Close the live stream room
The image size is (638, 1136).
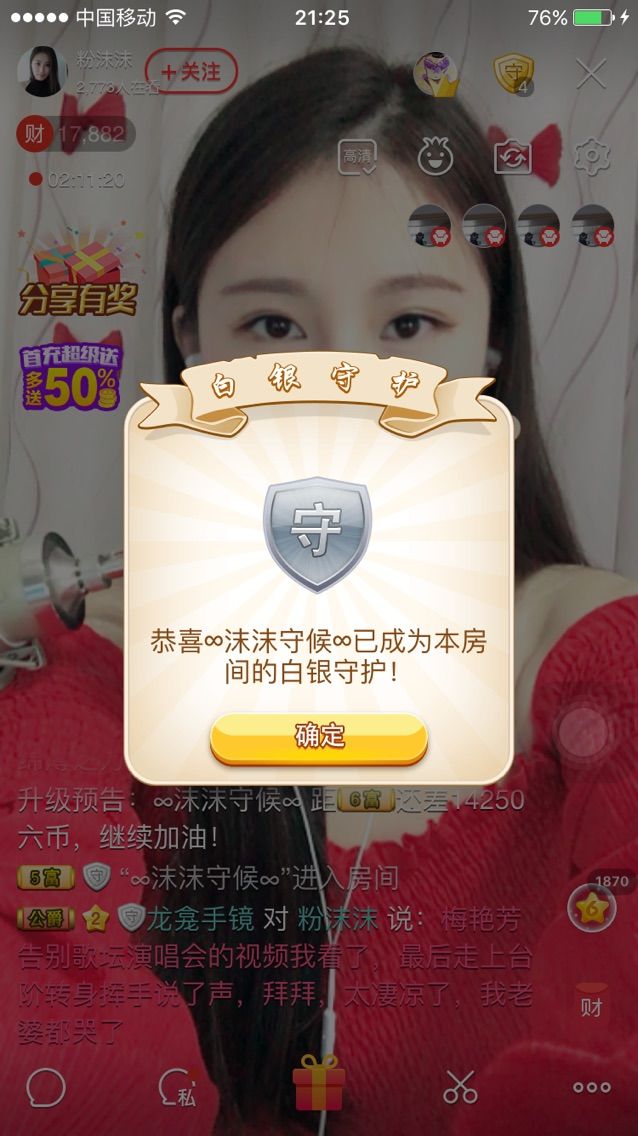591,73
